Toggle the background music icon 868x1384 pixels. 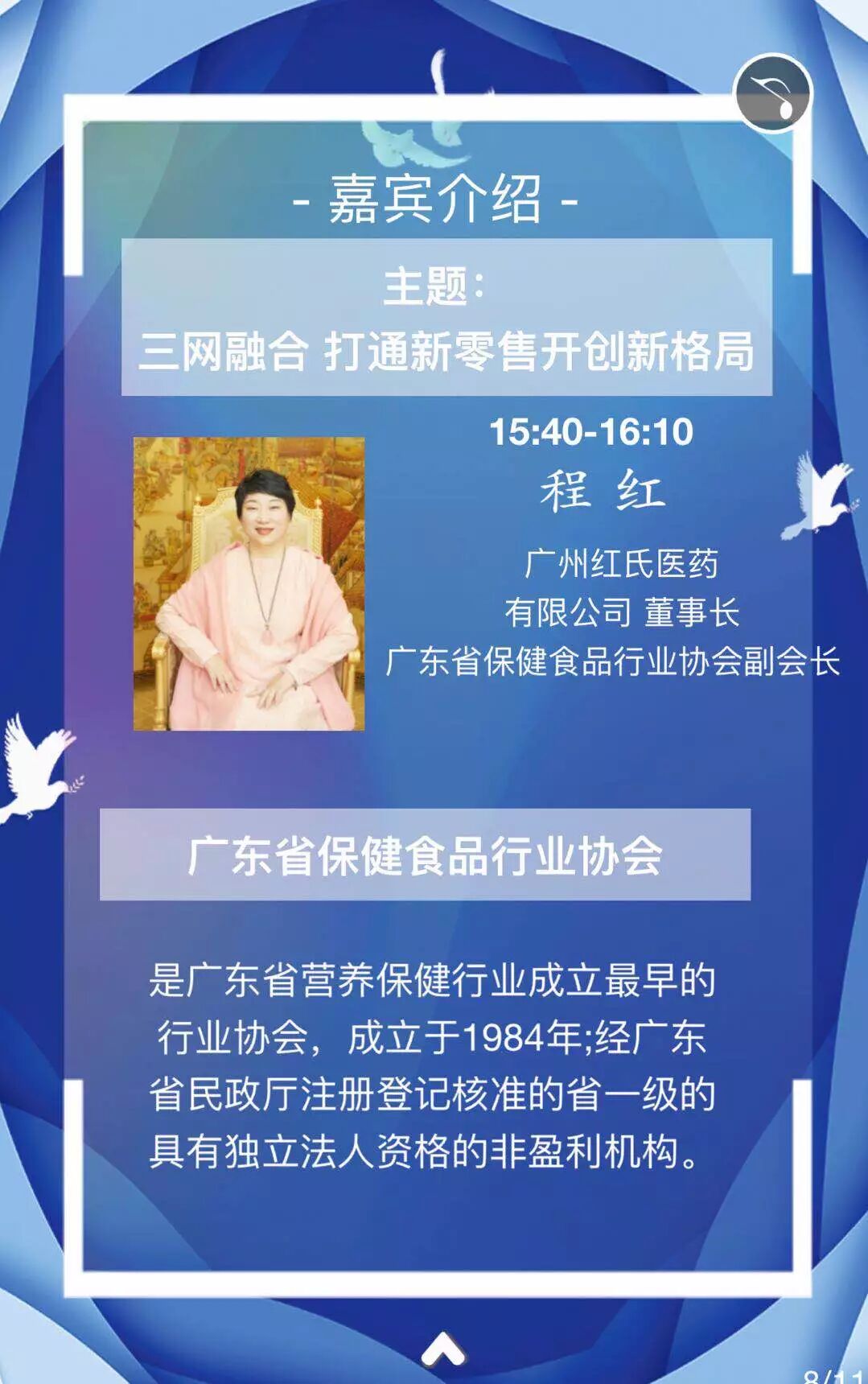773,93
